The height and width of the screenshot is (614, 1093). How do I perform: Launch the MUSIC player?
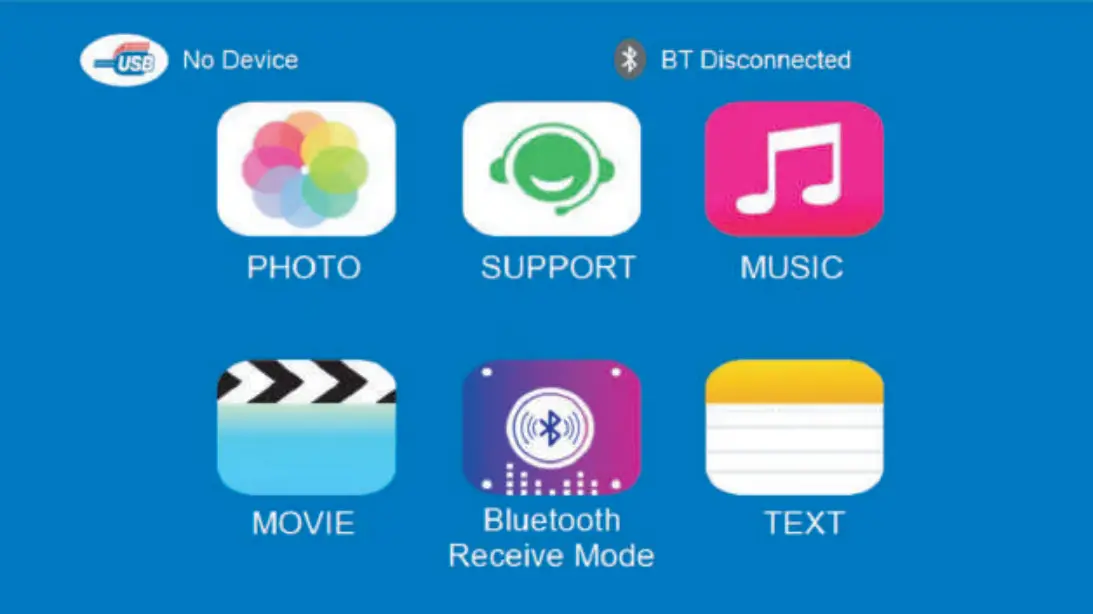tap(794, 169)
